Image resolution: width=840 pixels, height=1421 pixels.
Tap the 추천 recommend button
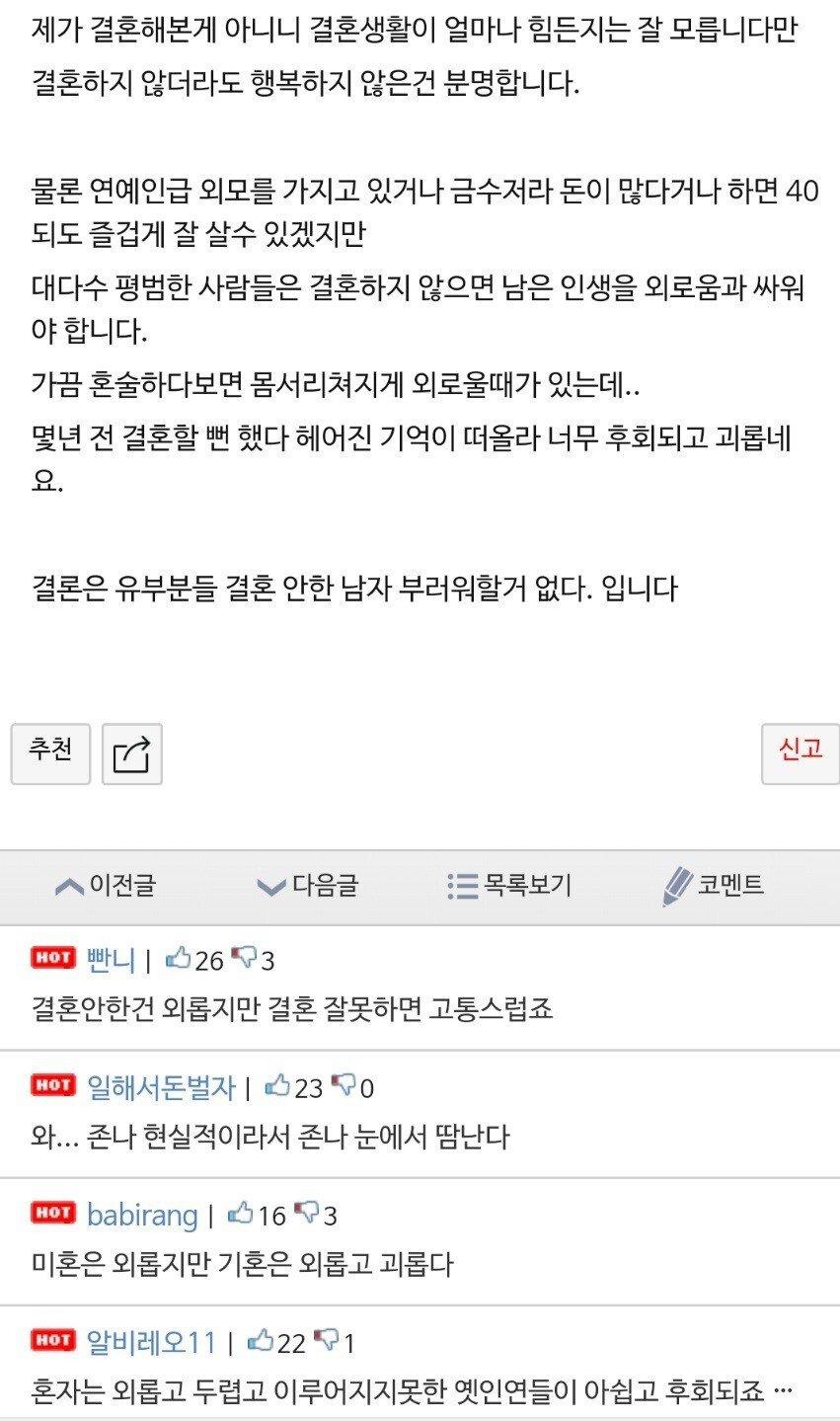[x=50, y=753]
